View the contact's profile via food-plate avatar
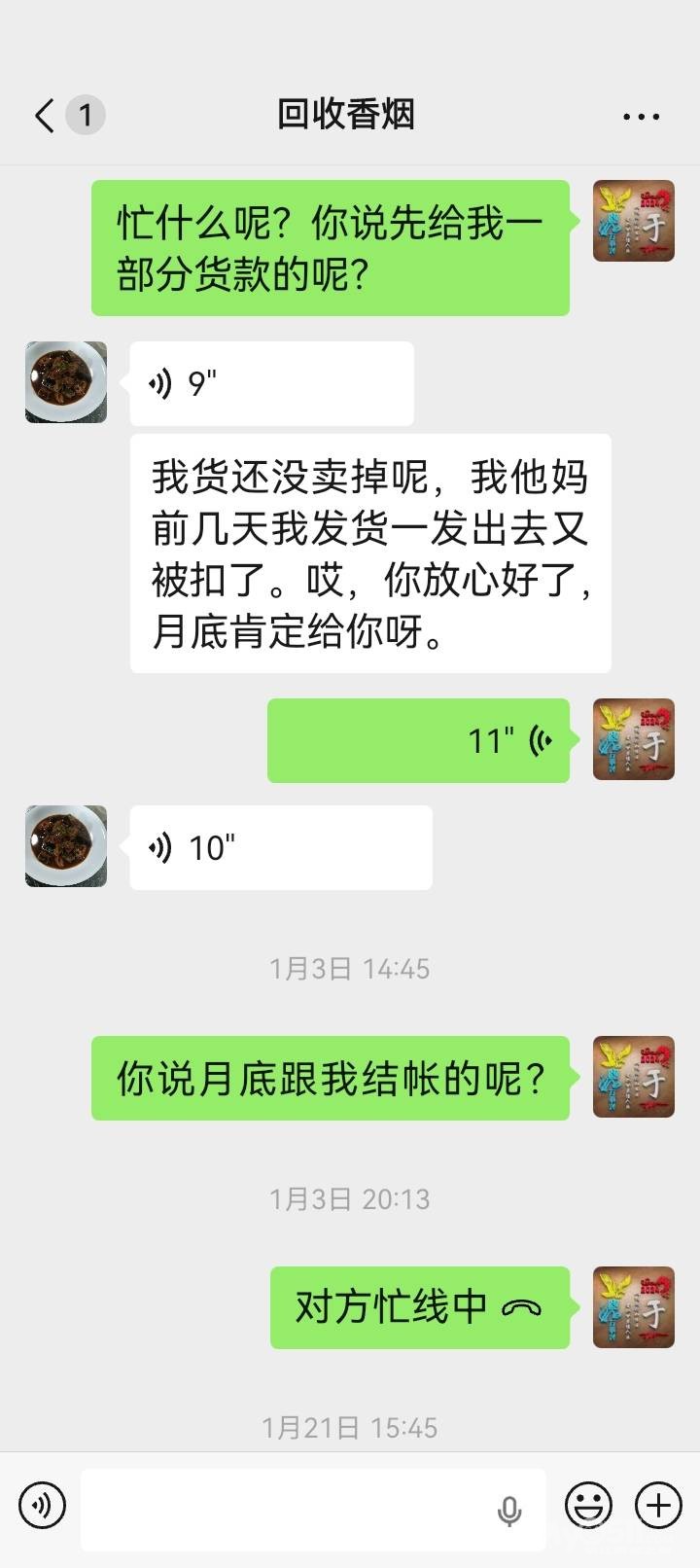The height and width of the screenshot is (1568, 700). [66, 382]
